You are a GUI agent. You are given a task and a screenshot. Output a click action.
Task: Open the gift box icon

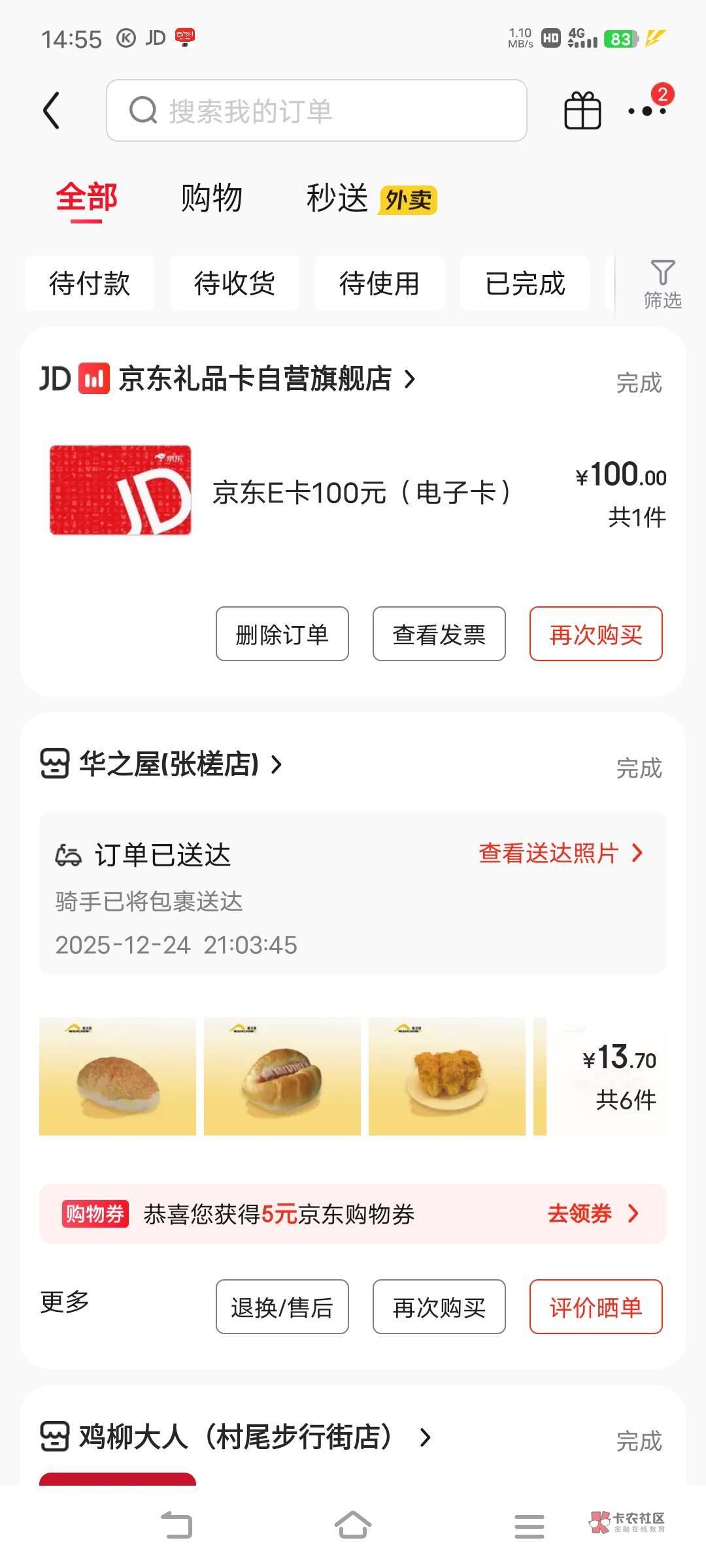582,110
